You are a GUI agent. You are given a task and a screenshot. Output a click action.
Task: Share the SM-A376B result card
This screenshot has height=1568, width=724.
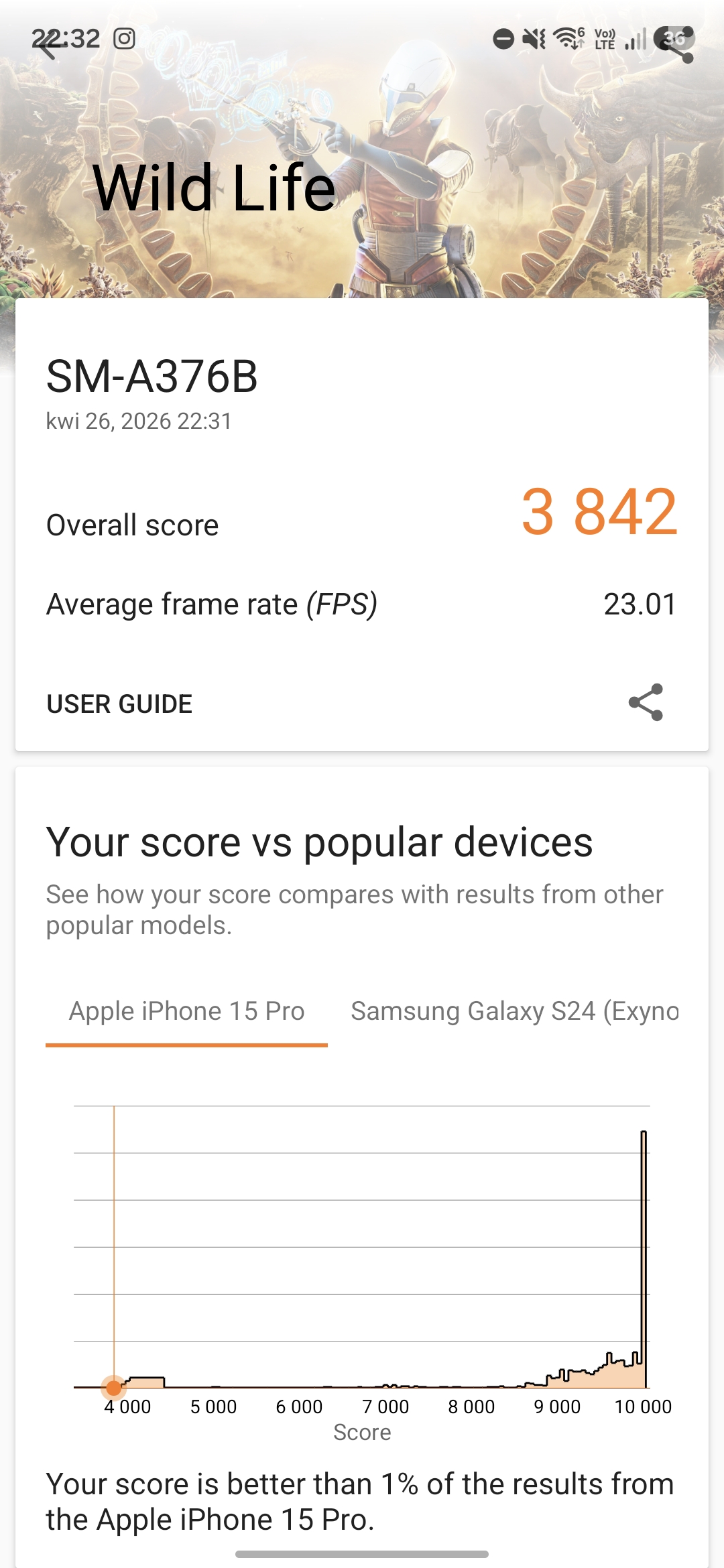[646, 702]
